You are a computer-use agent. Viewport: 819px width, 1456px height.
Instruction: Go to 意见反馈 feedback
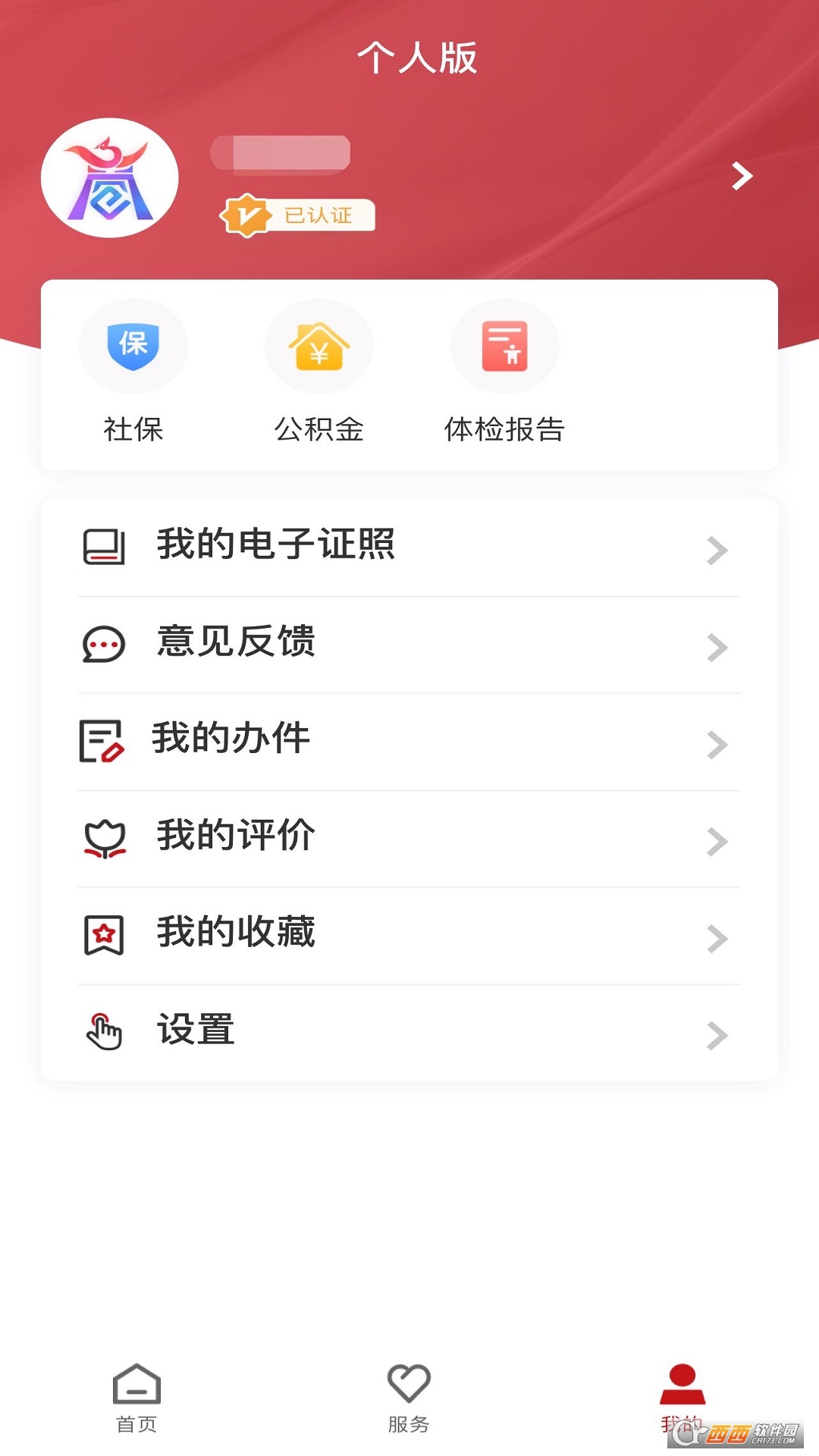click(409, 644)
